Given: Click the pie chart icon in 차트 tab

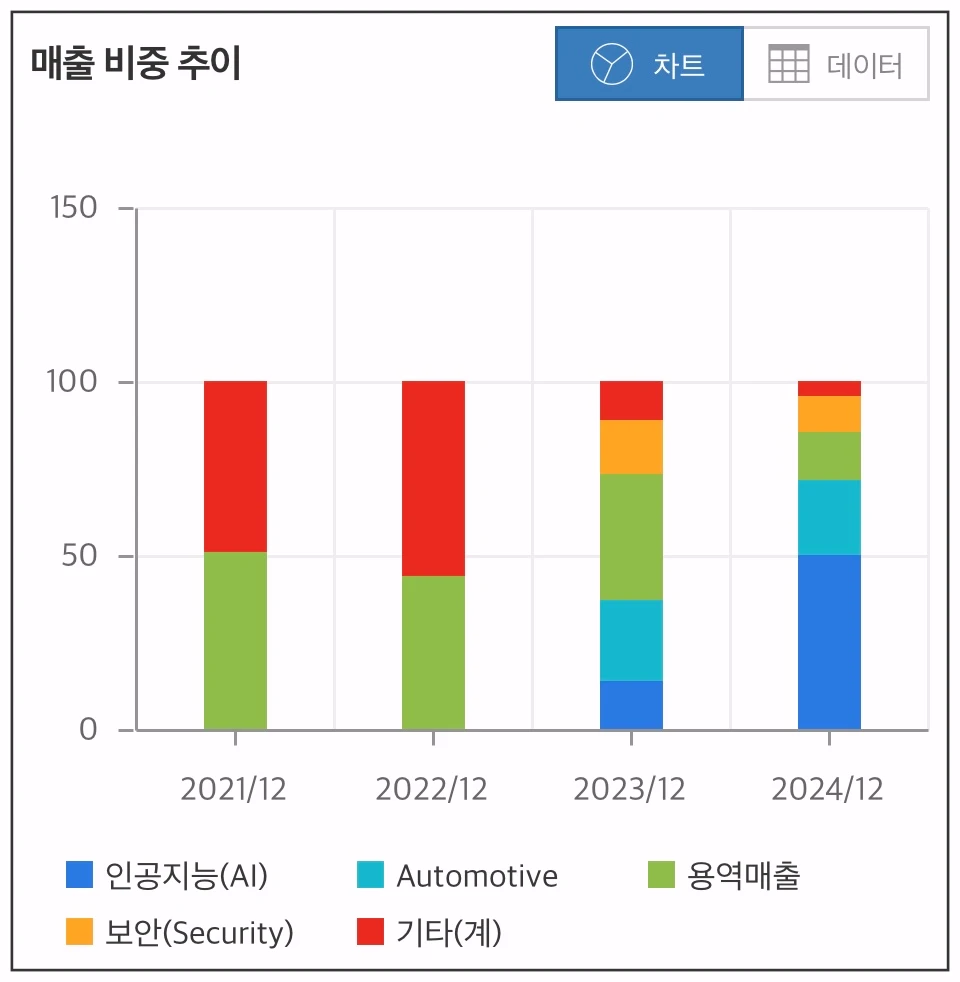Looking at the screenshot, I should [x=610, y=63].
